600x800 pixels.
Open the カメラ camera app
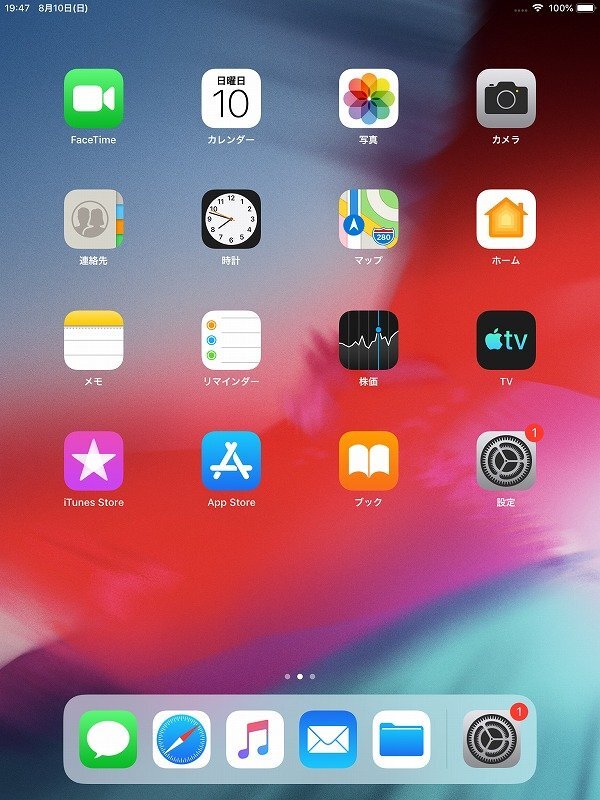pos(506,98)
